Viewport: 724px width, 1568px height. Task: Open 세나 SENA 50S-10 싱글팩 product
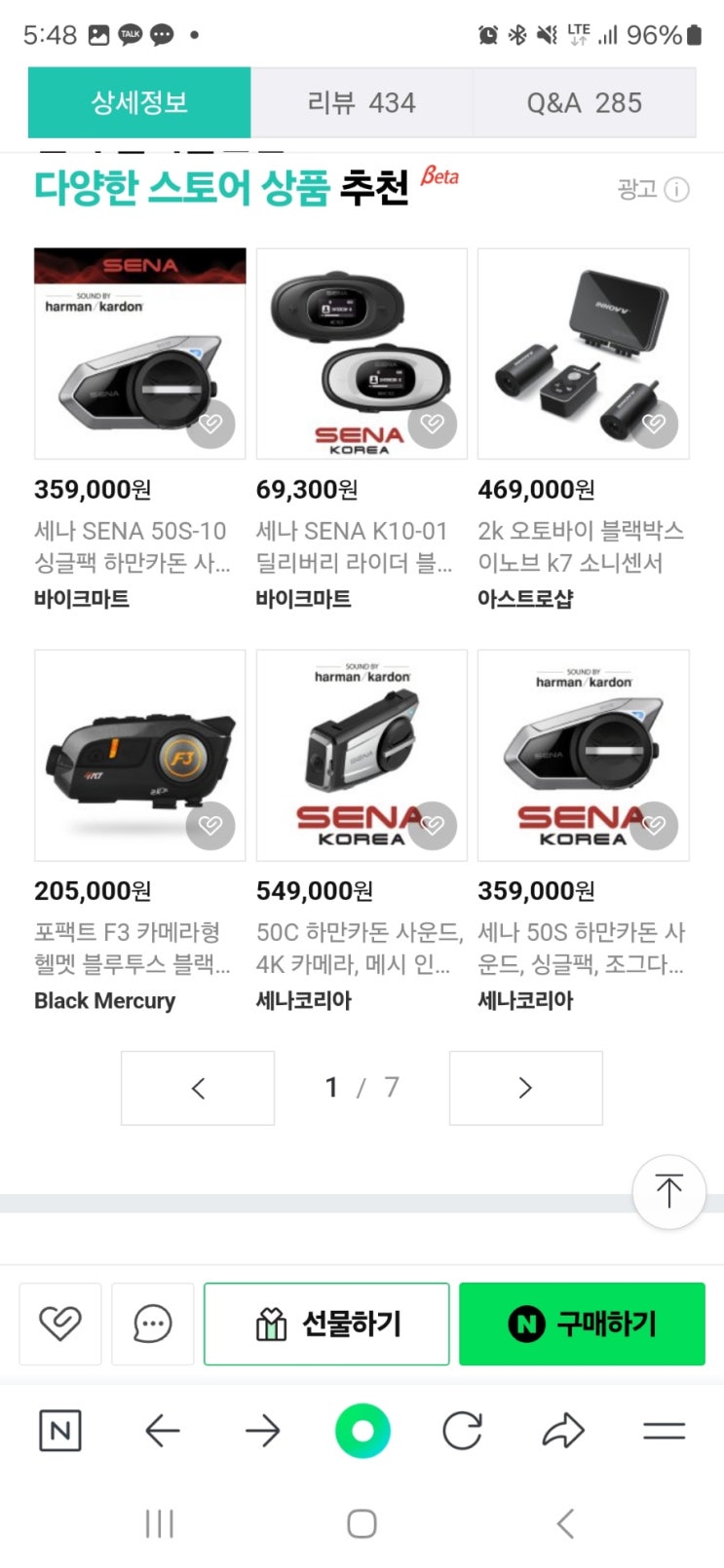[139, 354]
